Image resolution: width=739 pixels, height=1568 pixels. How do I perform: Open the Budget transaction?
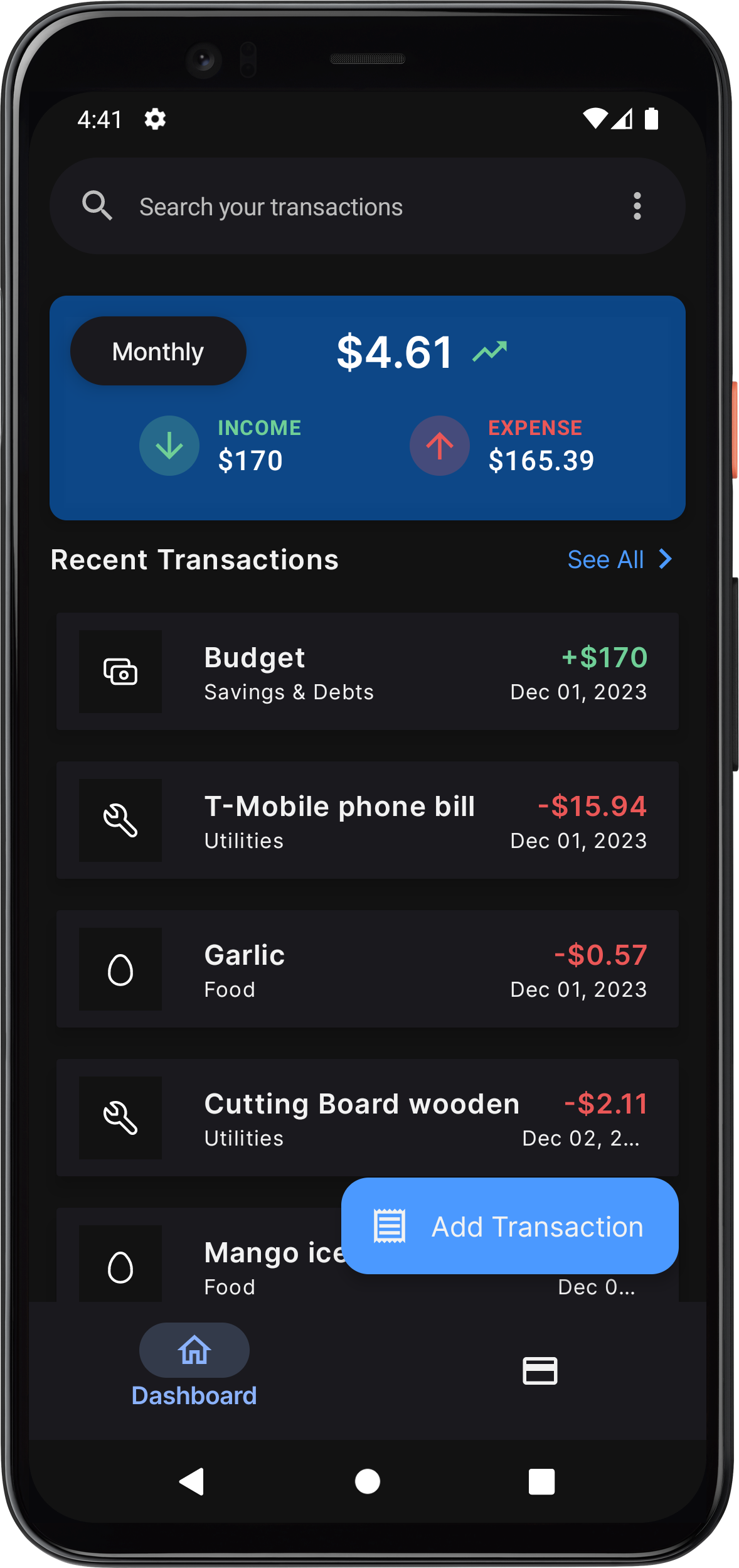367,672
